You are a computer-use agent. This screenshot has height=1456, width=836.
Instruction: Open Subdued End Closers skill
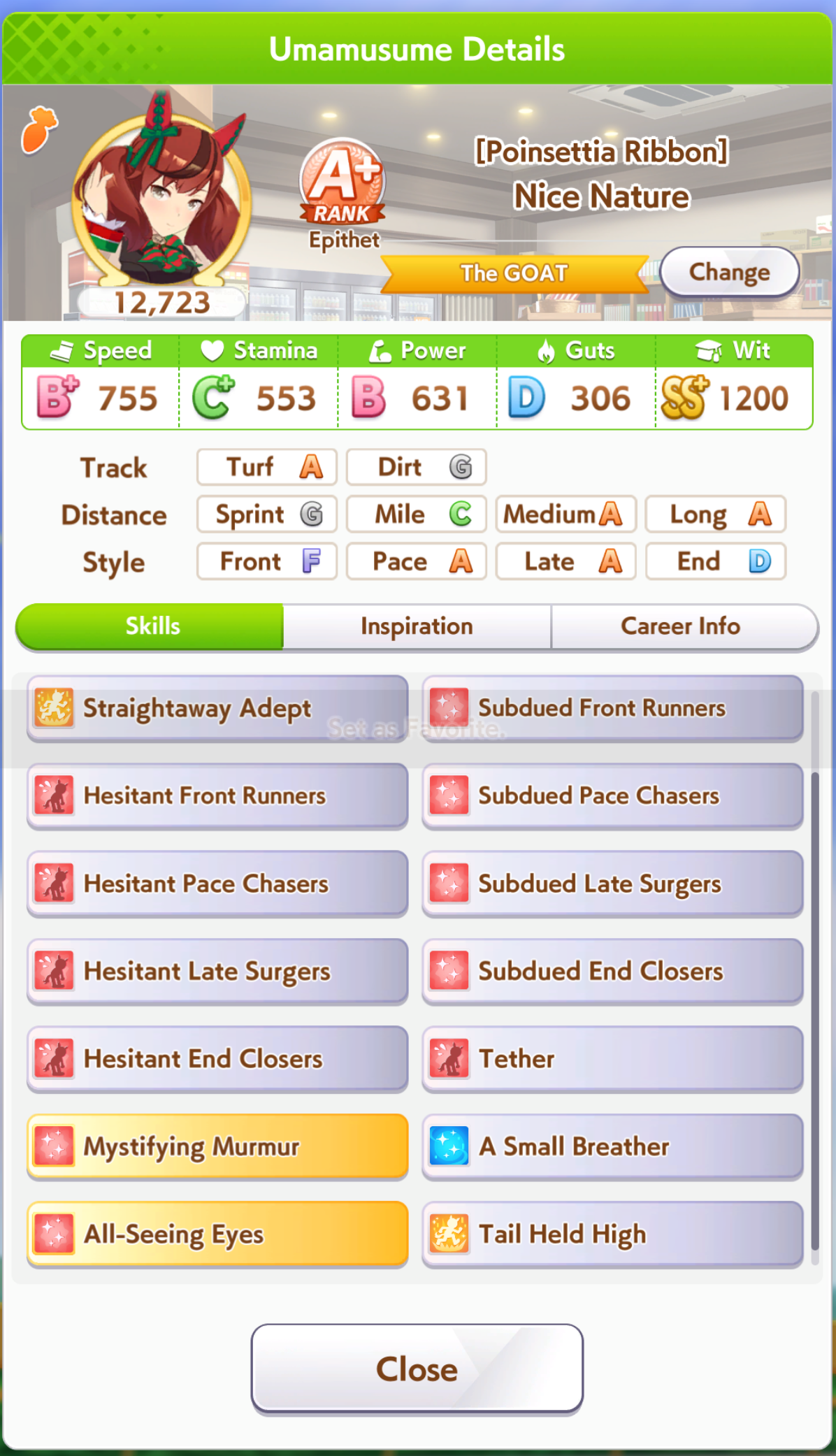[613, 972]
